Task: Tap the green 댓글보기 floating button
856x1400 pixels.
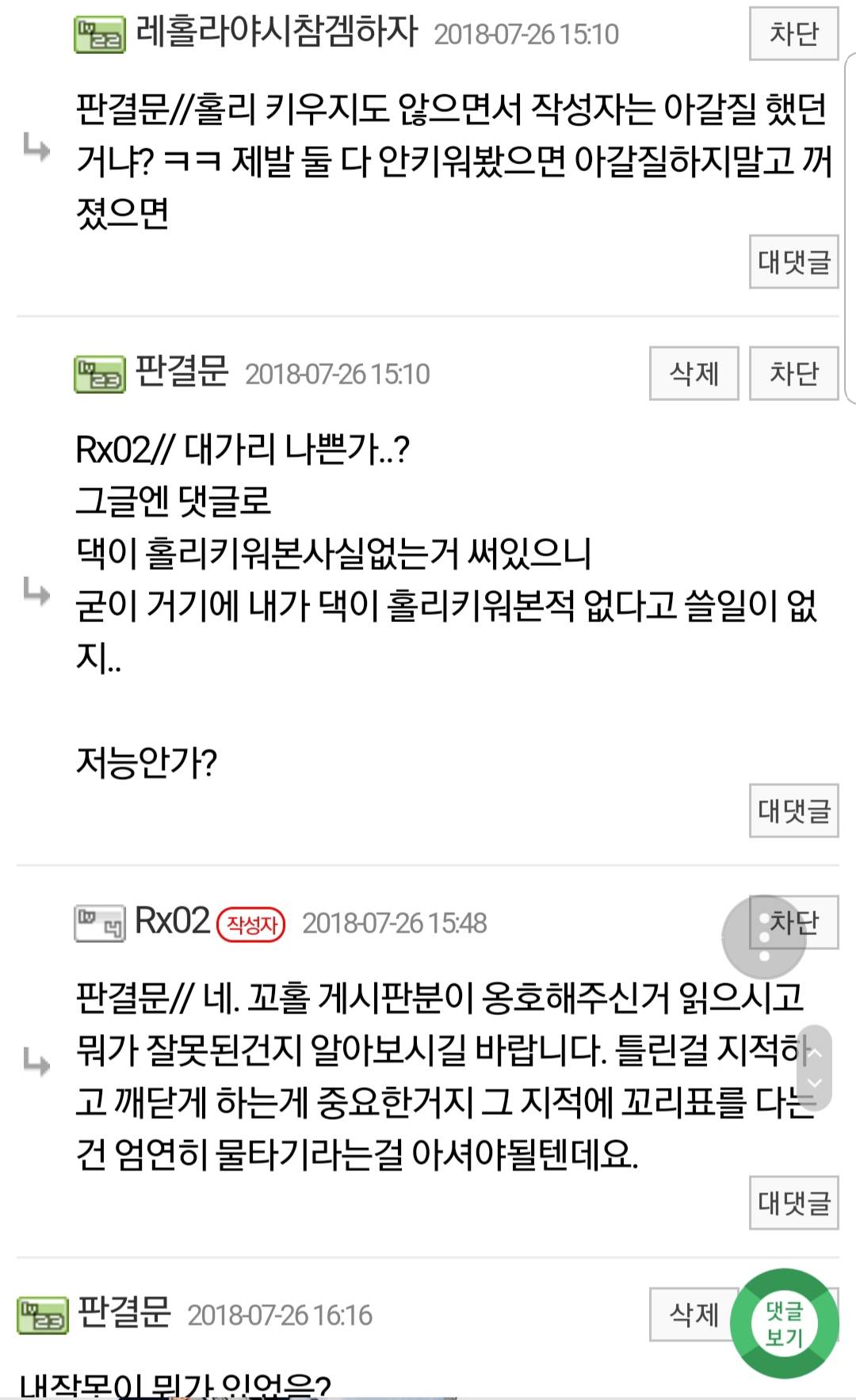Action: tap(784, 1324)
